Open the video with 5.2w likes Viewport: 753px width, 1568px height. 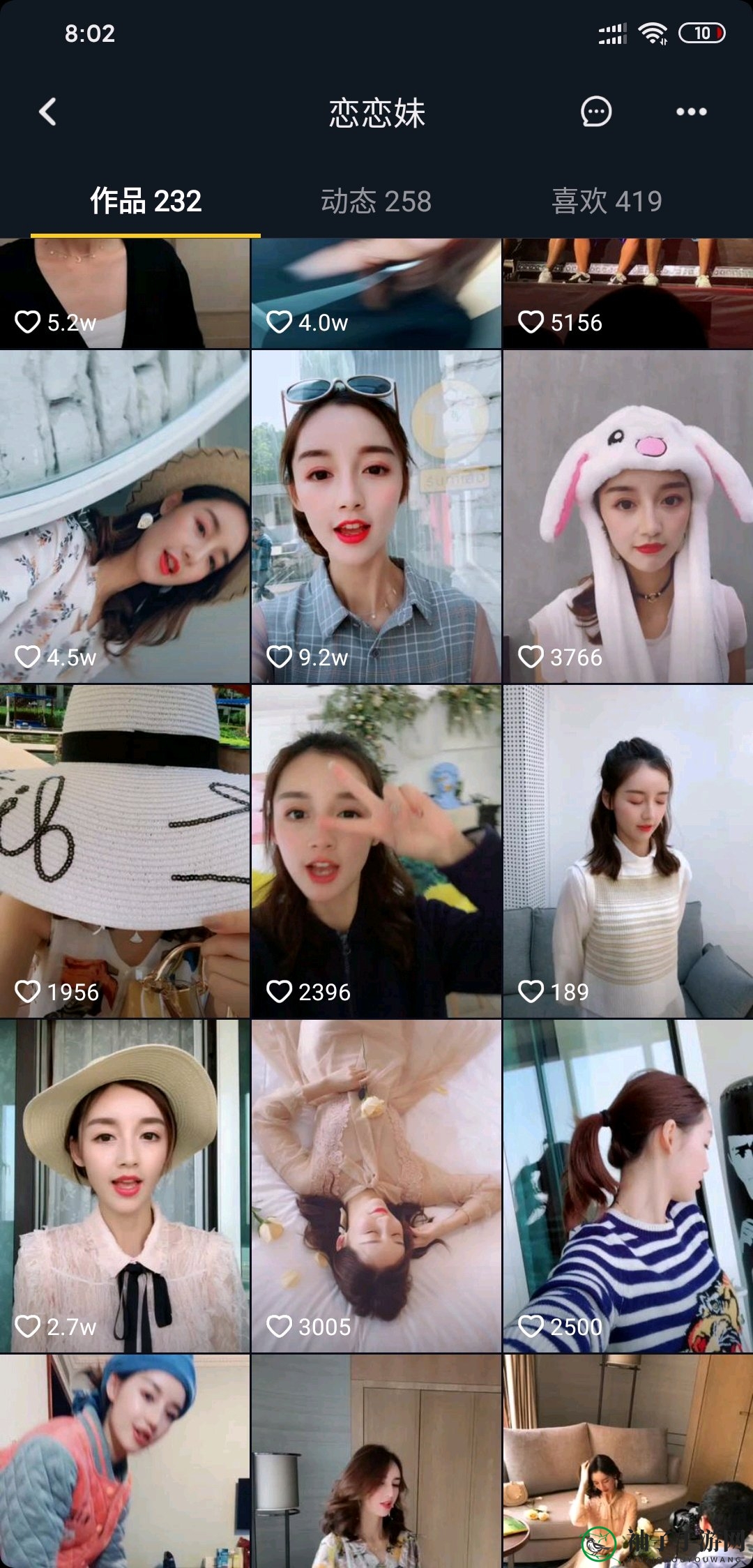click(125, 293)
